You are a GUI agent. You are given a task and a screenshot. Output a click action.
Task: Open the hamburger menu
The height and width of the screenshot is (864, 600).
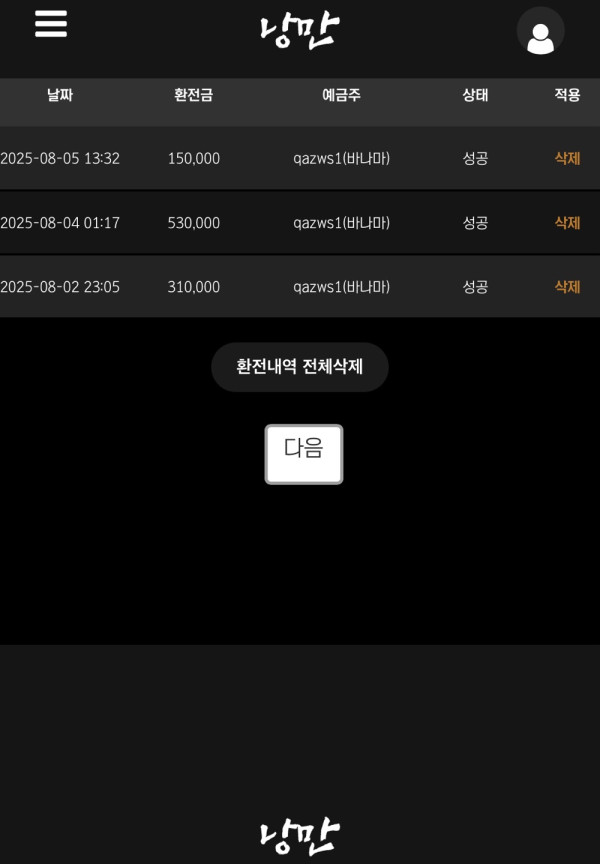(51, 24)
